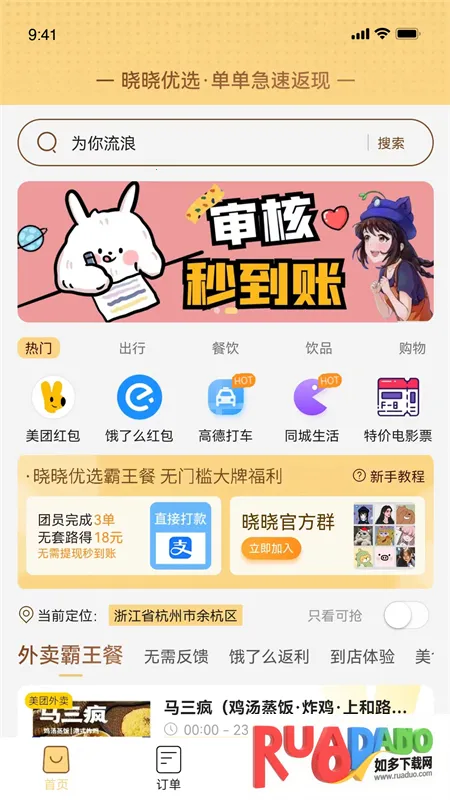Switch to the 饮品 category
The width and height of the screenshot is (450, 800).
pos(319,348)
